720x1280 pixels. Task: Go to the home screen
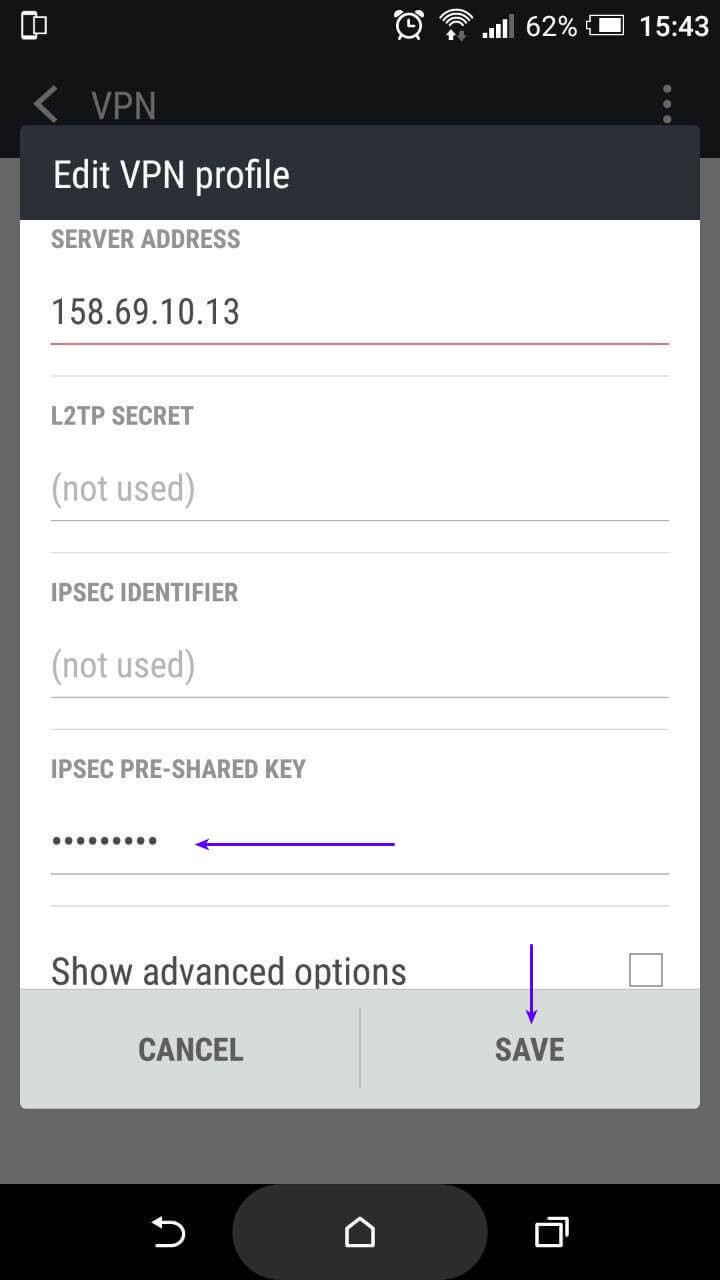359,1232
